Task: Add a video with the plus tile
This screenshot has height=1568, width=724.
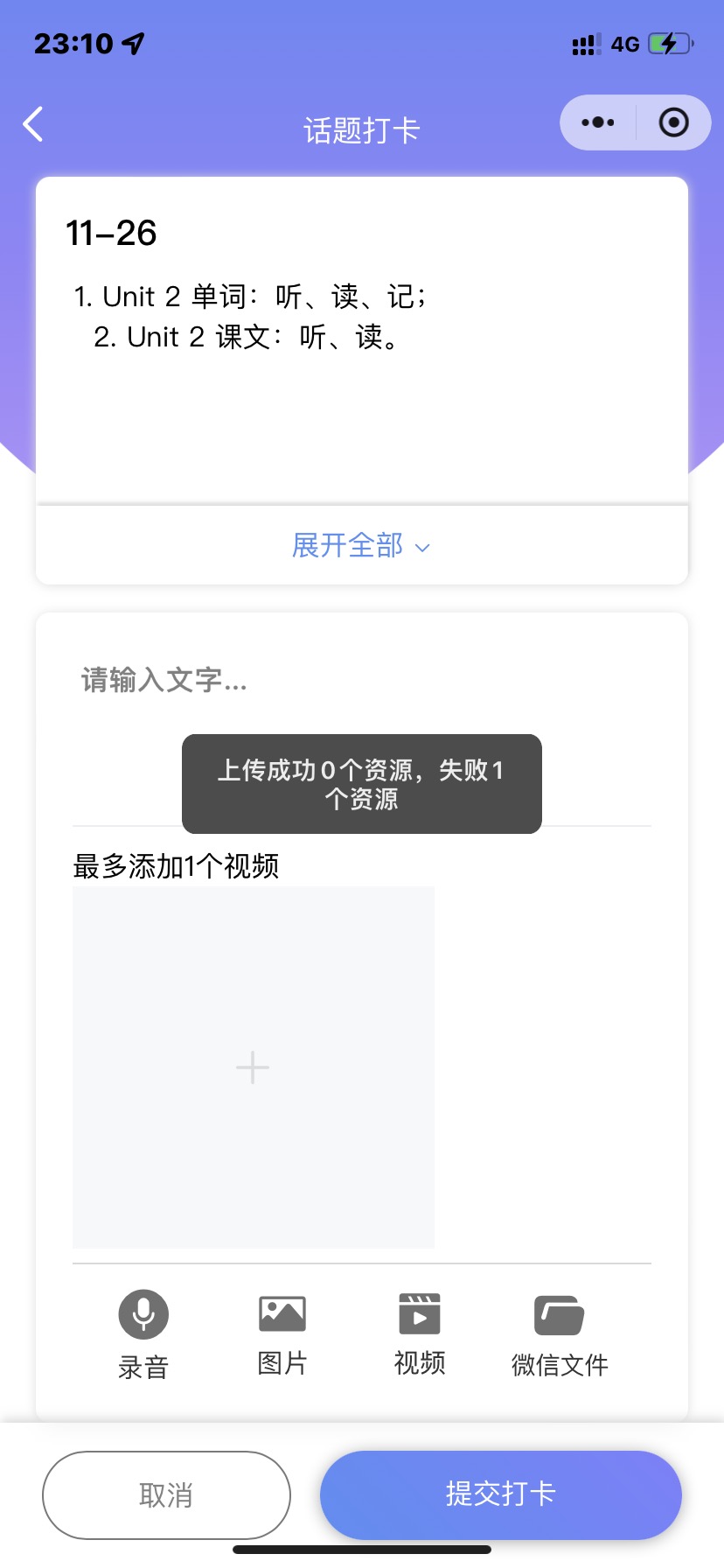Action: pos(253,1067)
